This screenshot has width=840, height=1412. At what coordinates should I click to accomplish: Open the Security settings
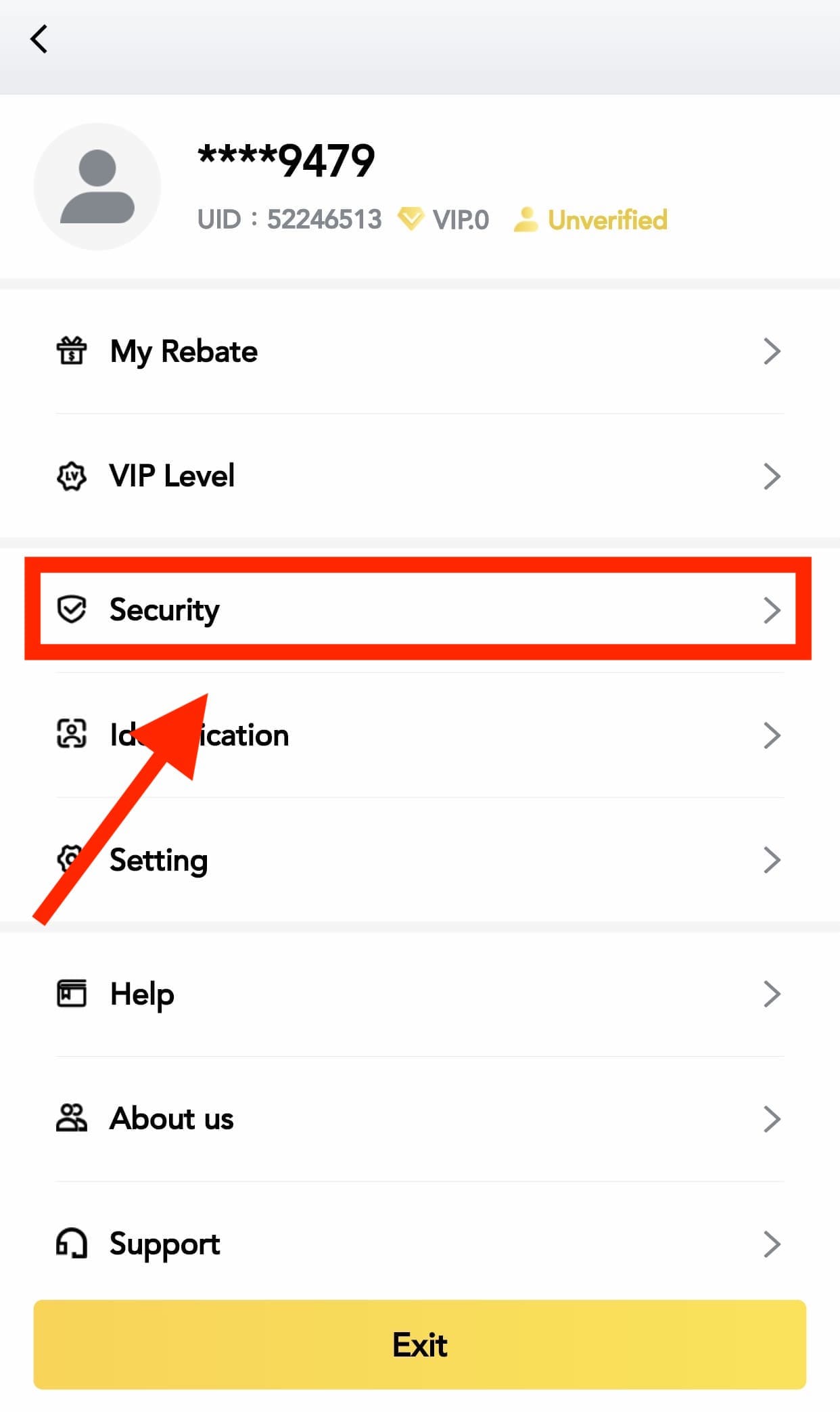pos(420,610)
